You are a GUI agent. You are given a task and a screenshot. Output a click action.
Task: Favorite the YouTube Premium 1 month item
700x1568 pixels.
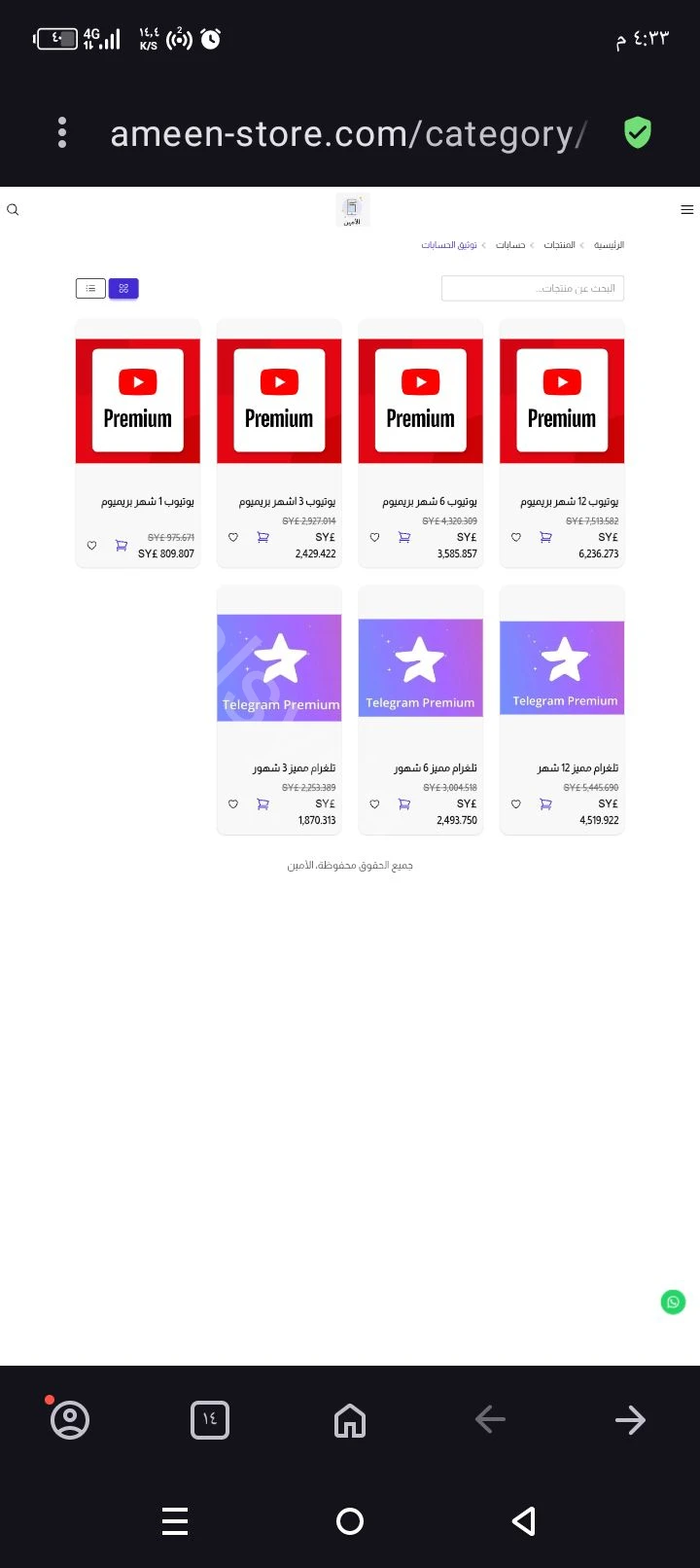click(x=91, y=546)
